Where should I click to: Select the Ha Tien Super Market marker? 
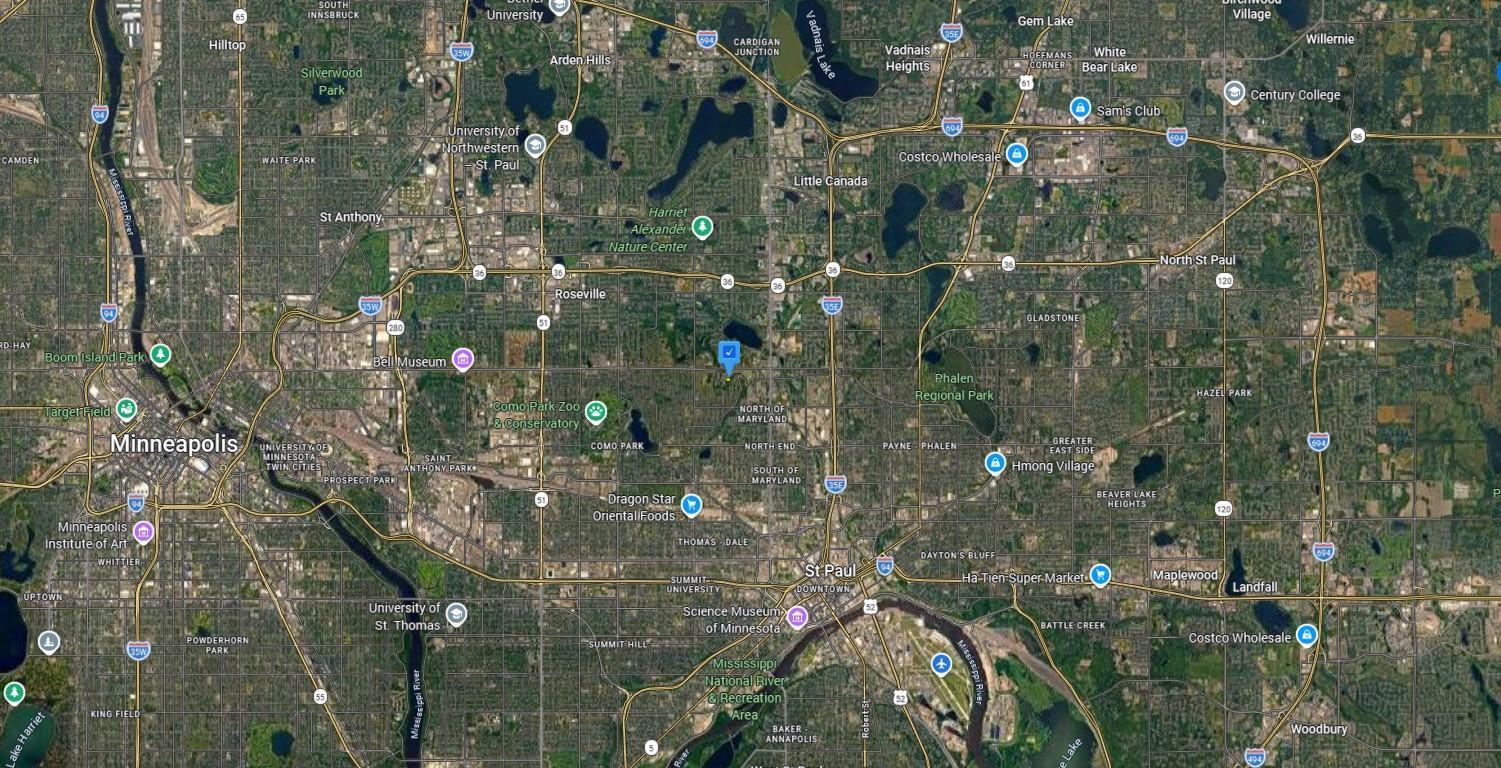pyautogui.click(x=1100, y=574)
